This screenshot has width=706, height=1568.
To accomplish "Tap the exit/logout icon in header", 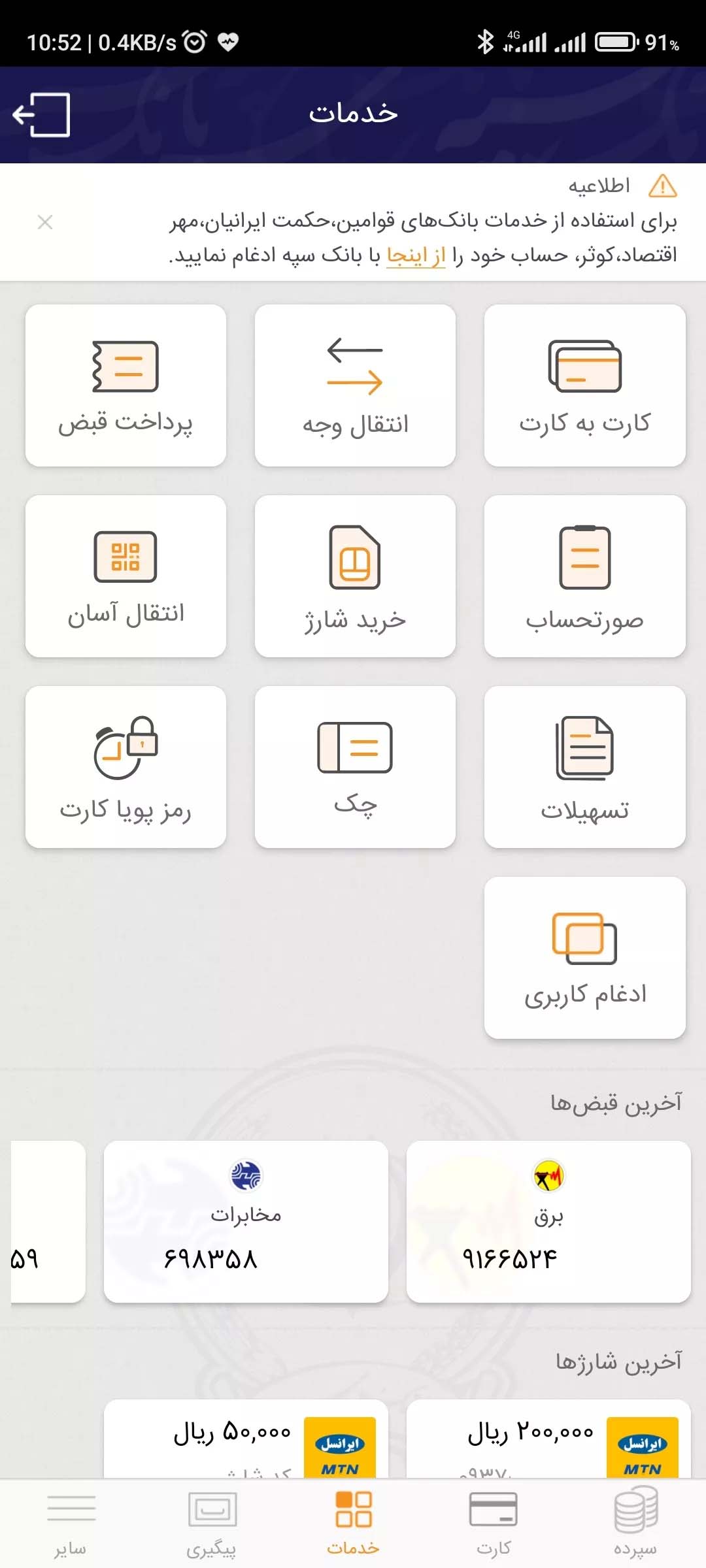I will coord(42,114).
